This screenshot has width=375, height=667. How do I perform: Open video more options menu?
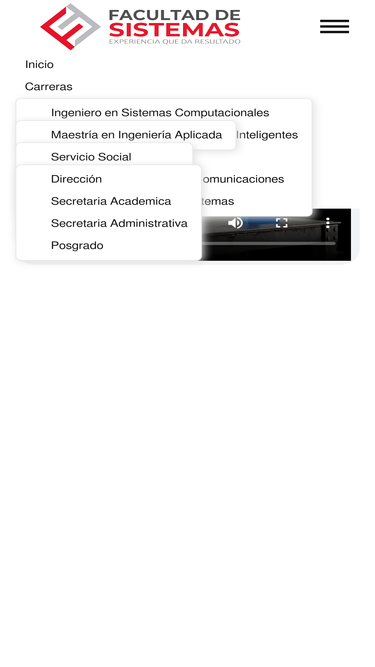(x=327, y=222)
